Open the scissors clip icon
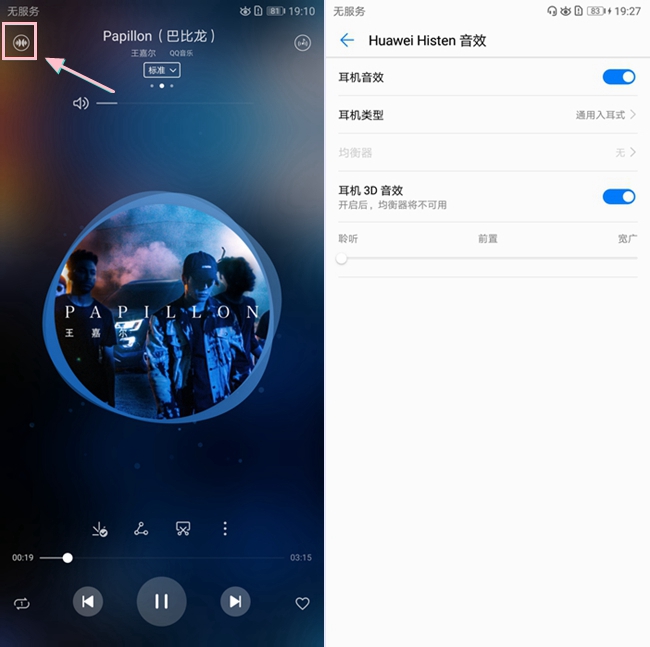 (x=183, y=529)
